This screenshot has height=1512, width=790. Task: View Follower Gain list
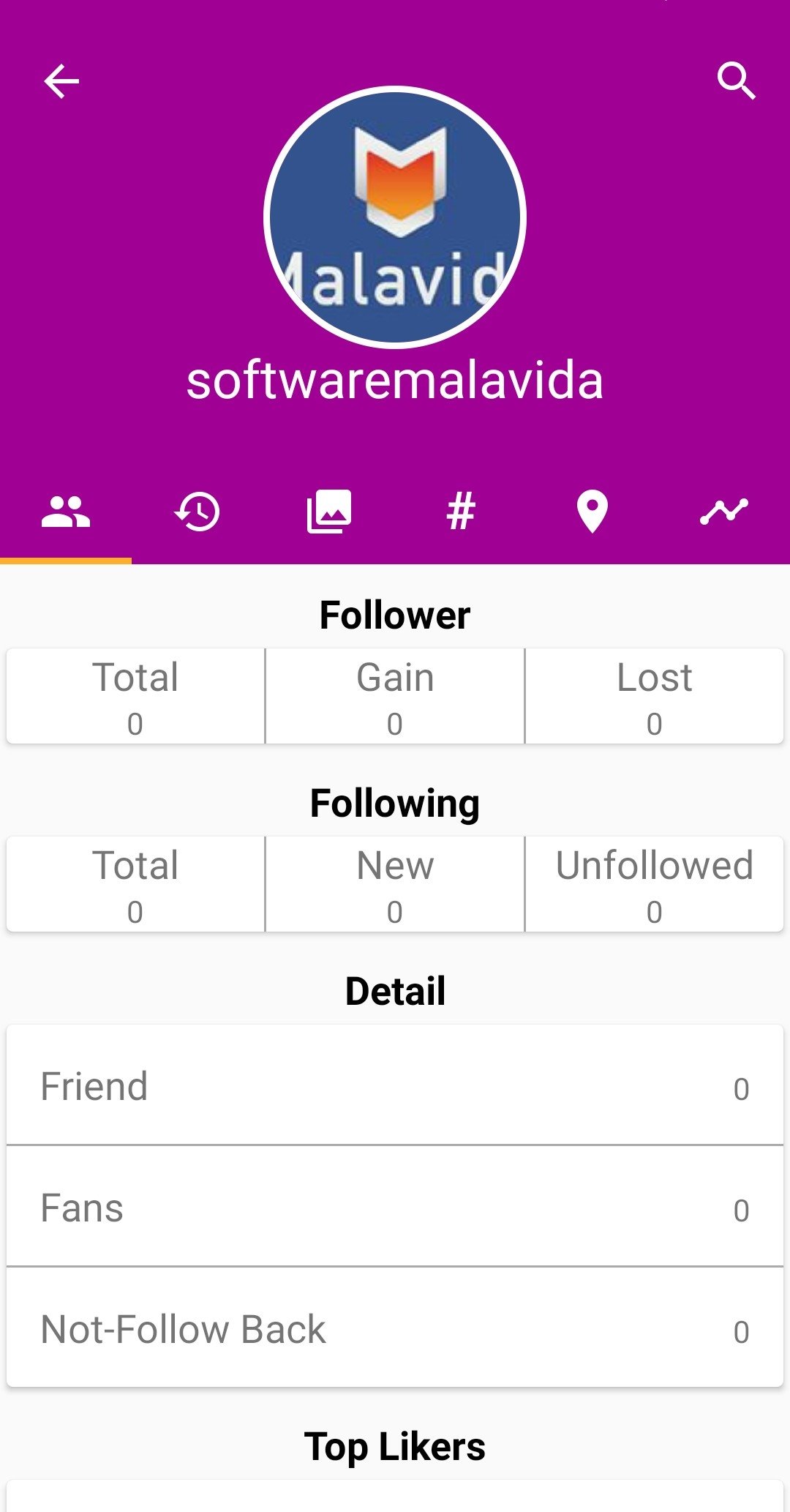pyautogui.click(x=395, y=696)
